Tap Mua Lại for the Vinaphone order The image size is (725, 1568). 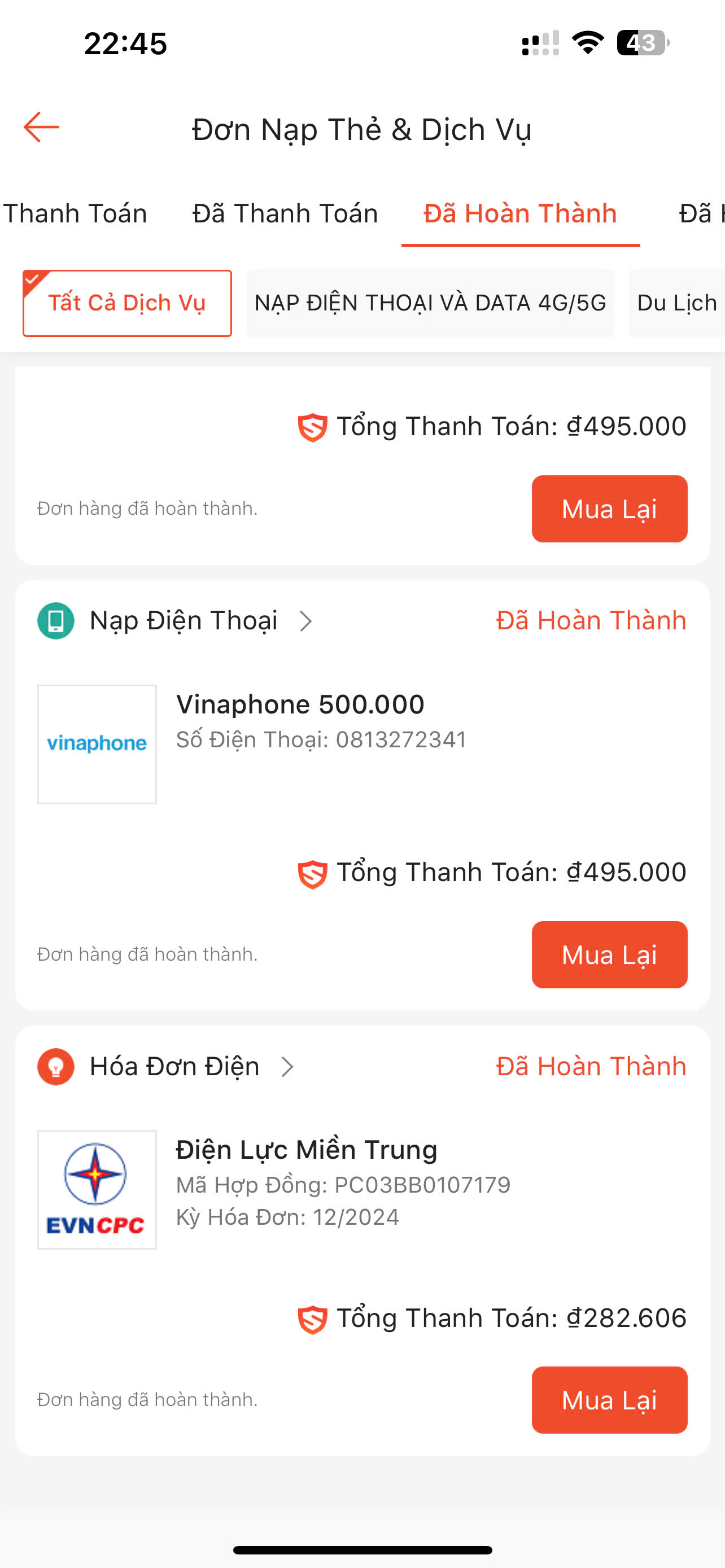tap(609, 954)
